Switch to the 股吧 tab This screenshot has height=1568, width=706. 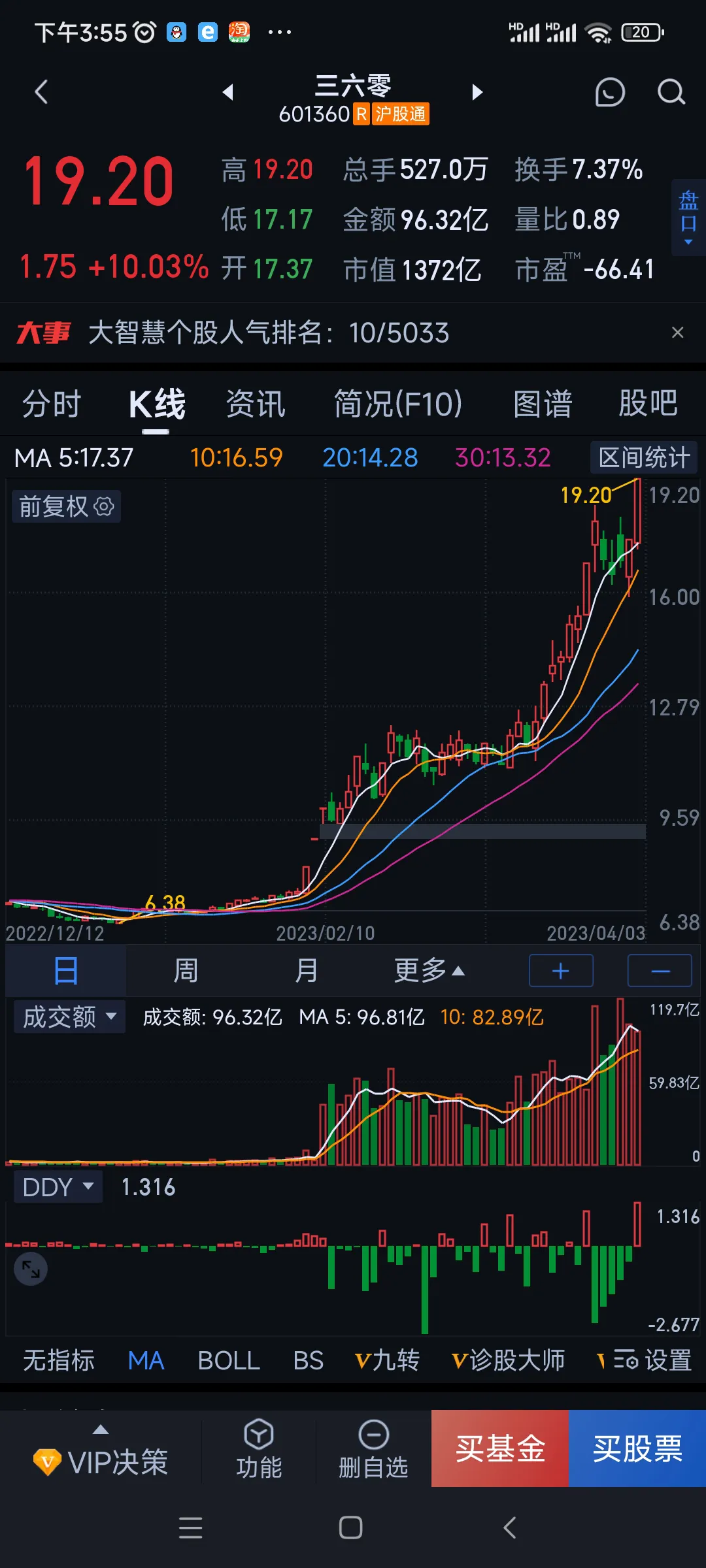point(648,403)
